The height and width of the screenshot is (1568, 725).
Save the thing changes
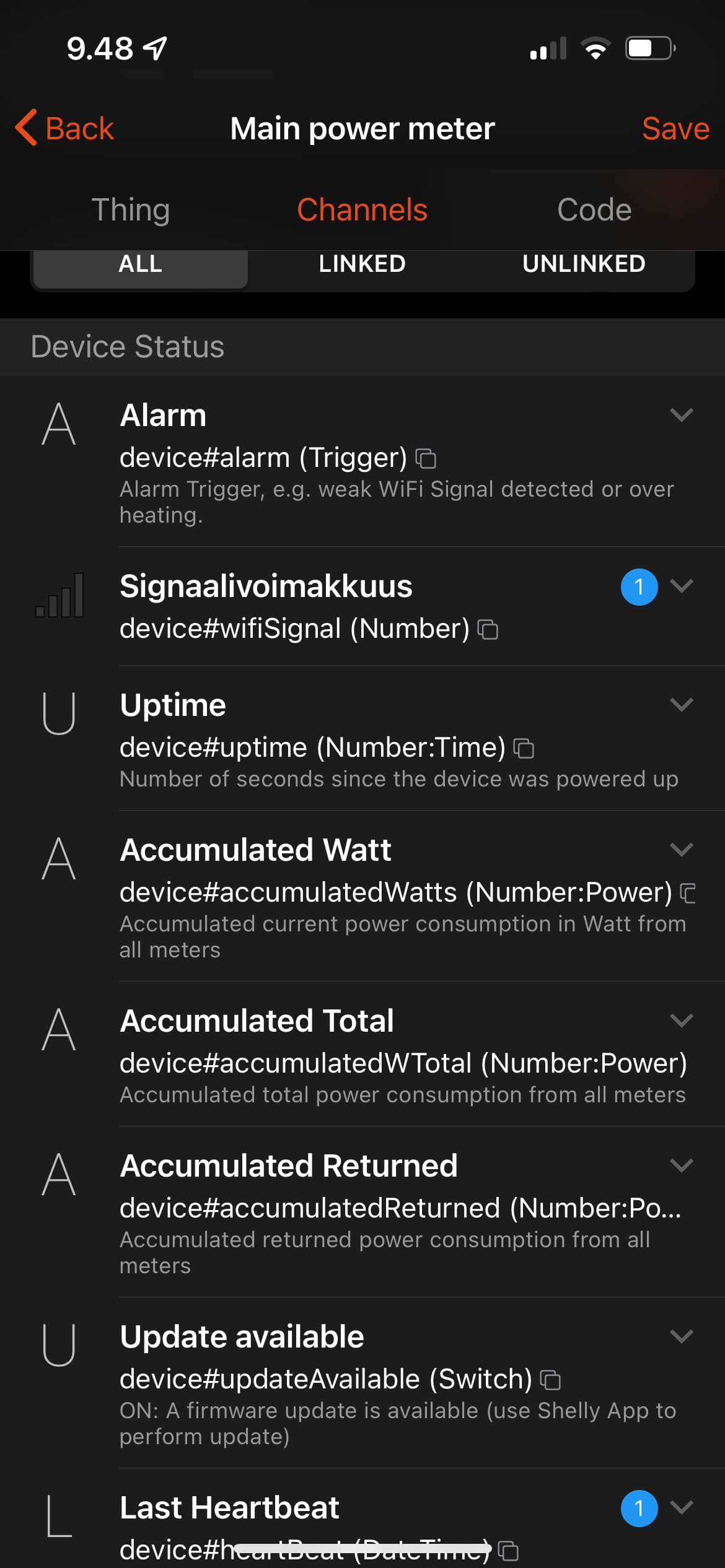(x=675, y=128)
